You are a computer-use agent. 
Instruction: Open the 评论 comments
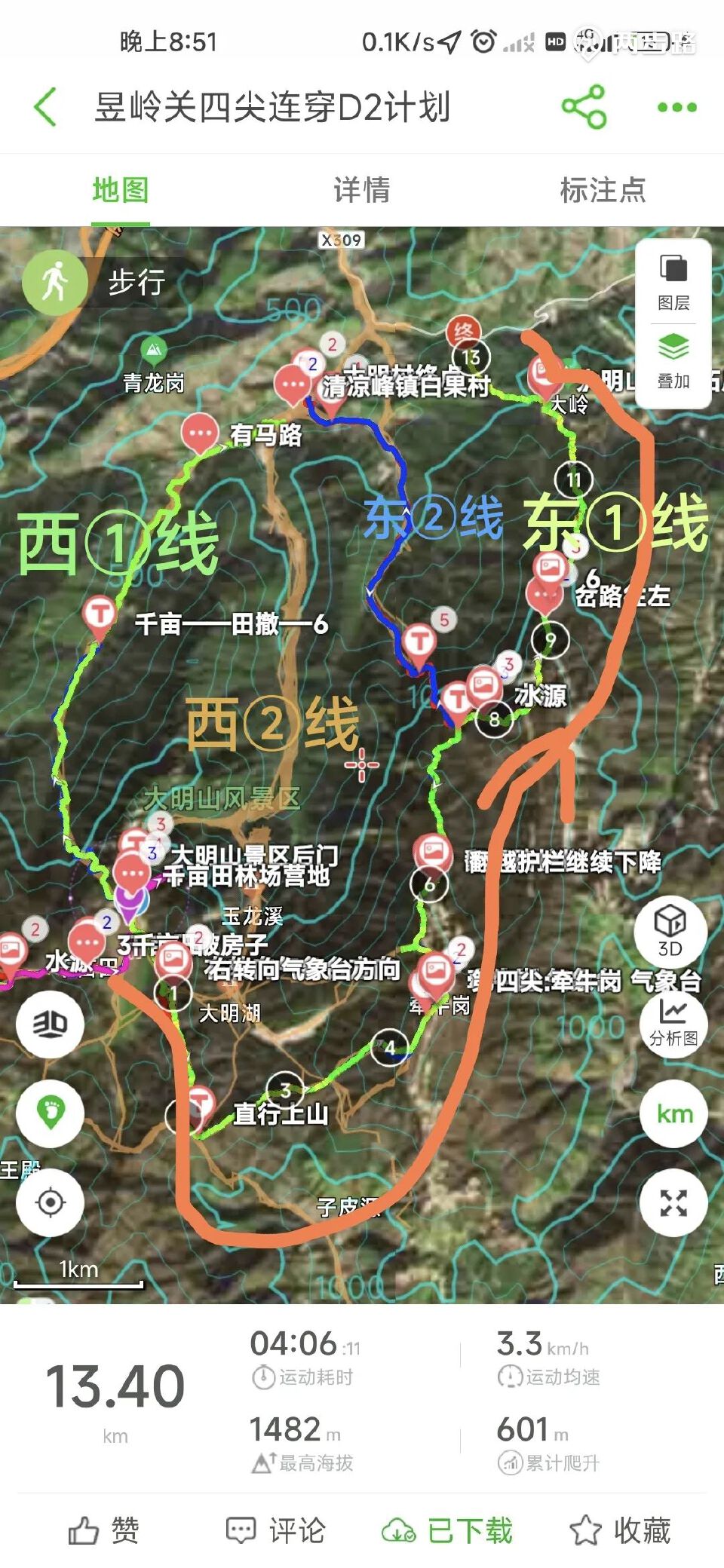pos(276,1530)
